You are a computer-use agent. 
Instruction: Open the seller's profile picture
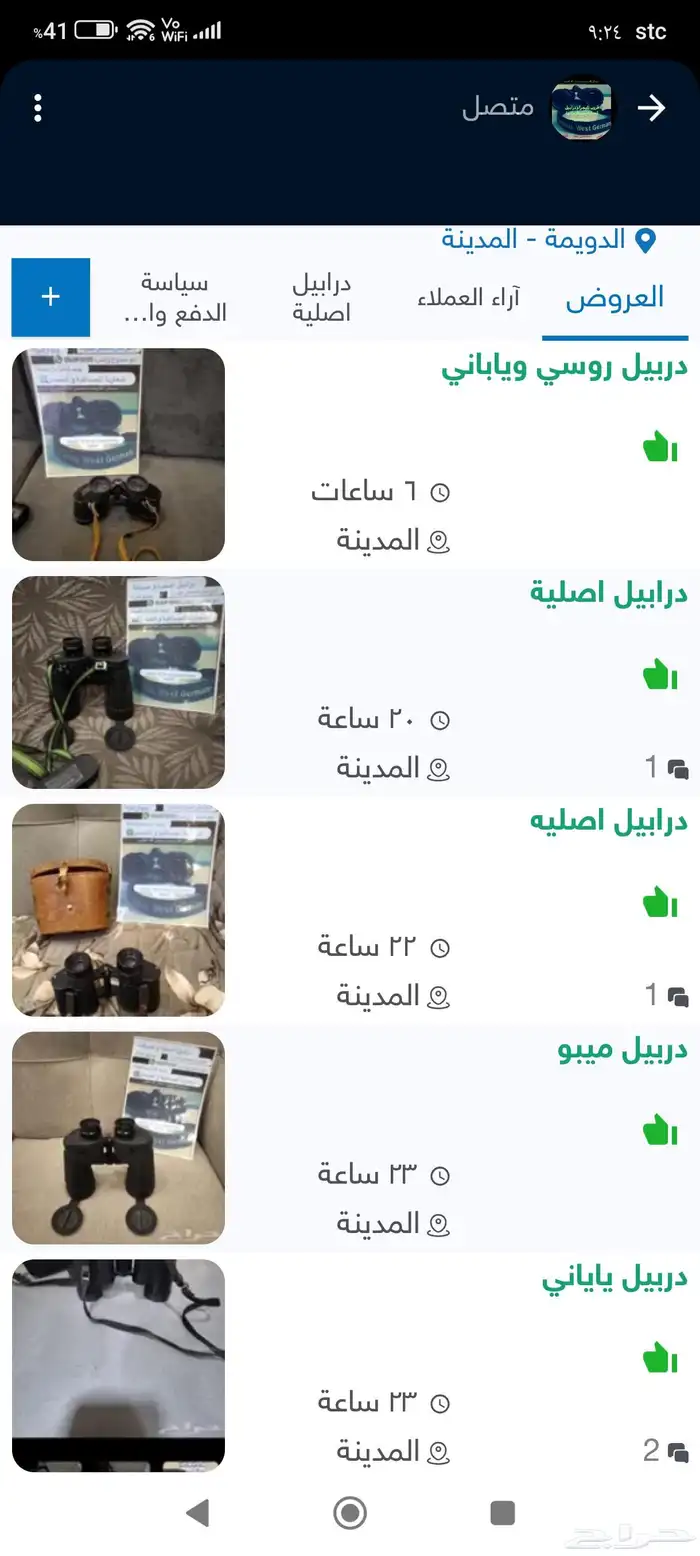coord(583,108)
